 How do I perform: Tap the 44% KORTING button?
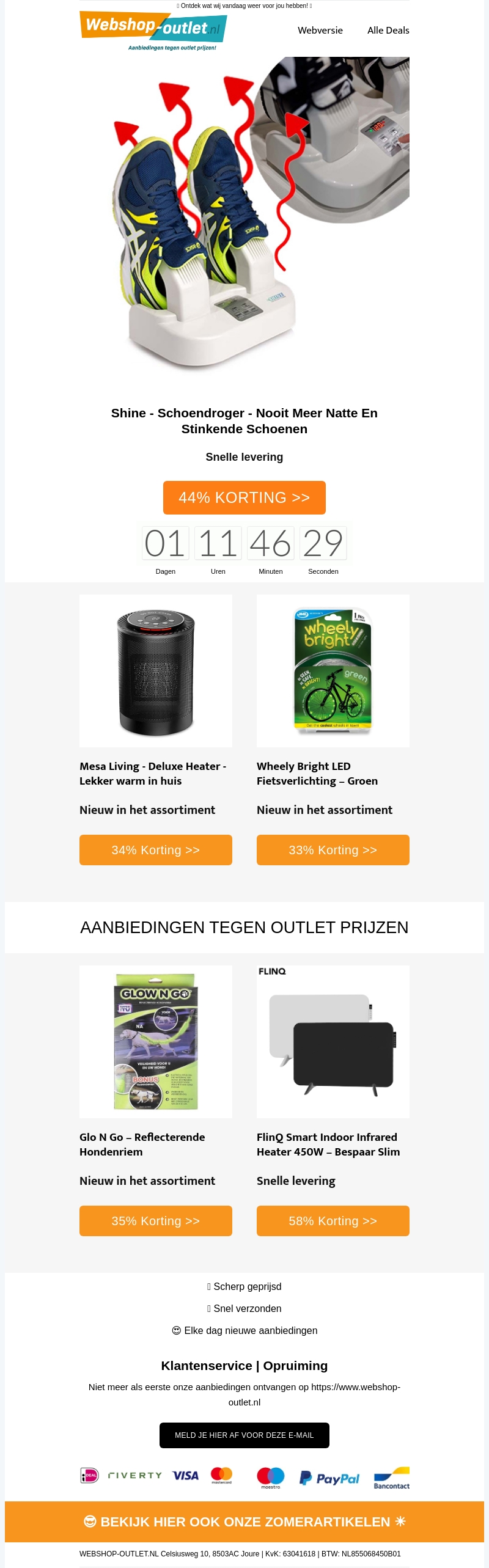(244, 497)
